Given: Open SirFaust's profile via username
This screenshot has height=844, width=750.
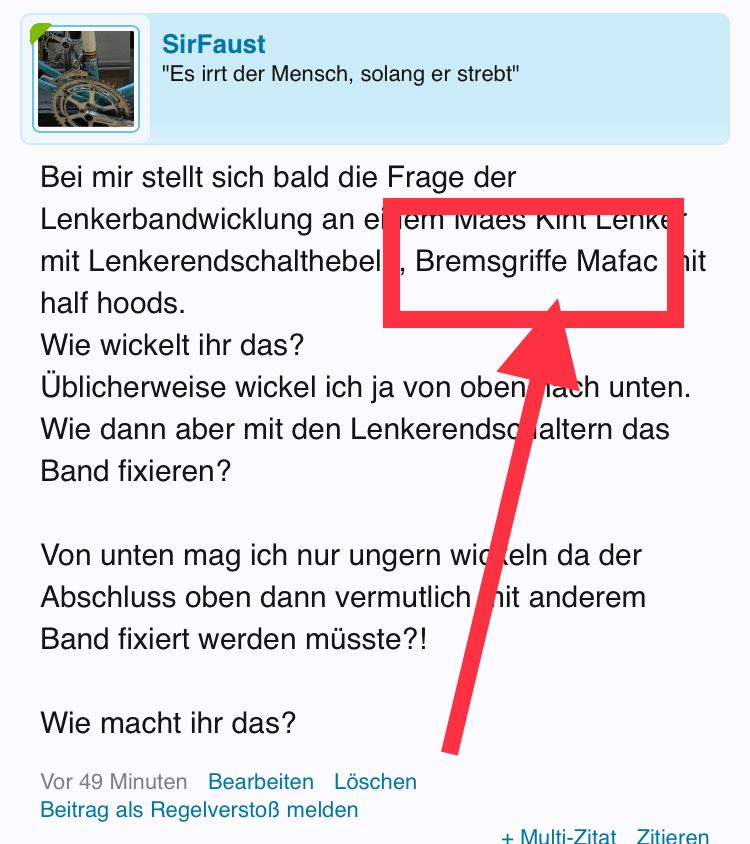Looking at the screenshot, I should pos(214,44).
